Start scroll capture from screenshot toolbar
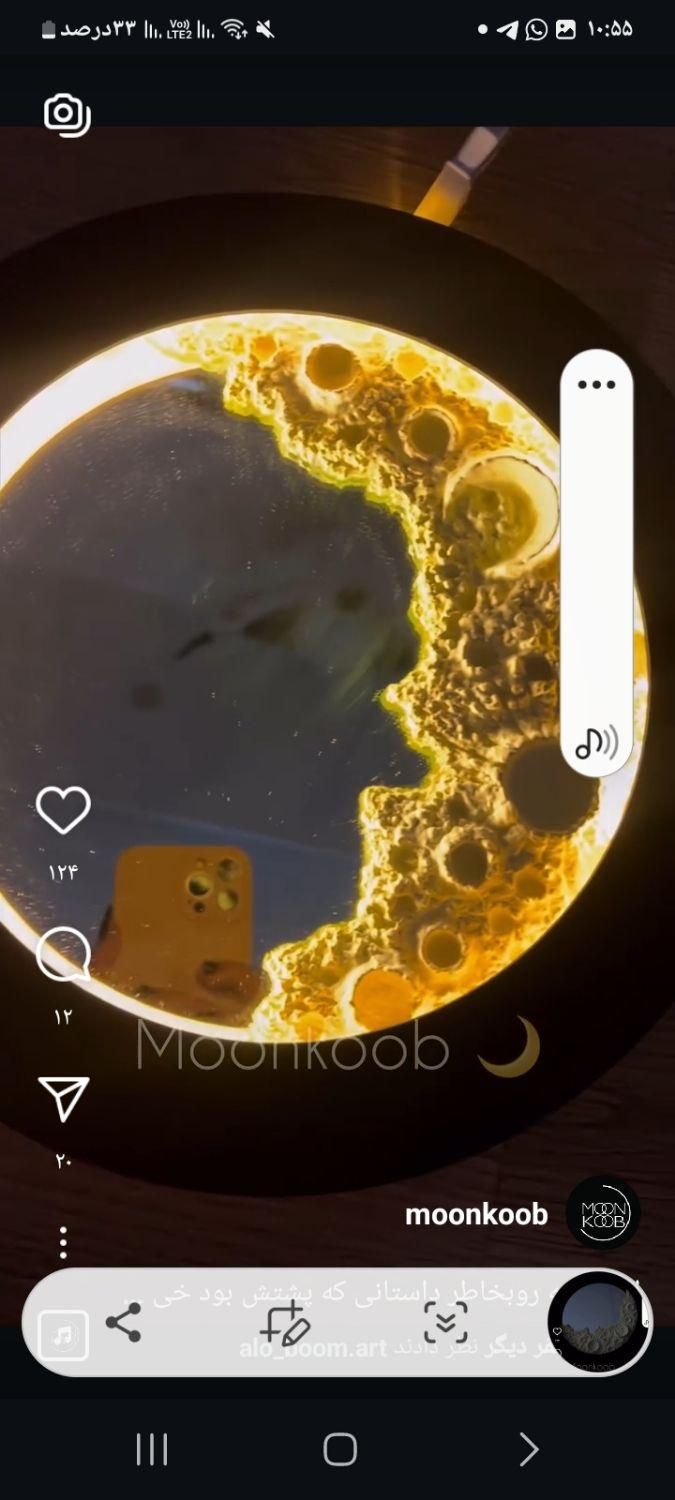675x1500 pixels. tap(446, 1323)
